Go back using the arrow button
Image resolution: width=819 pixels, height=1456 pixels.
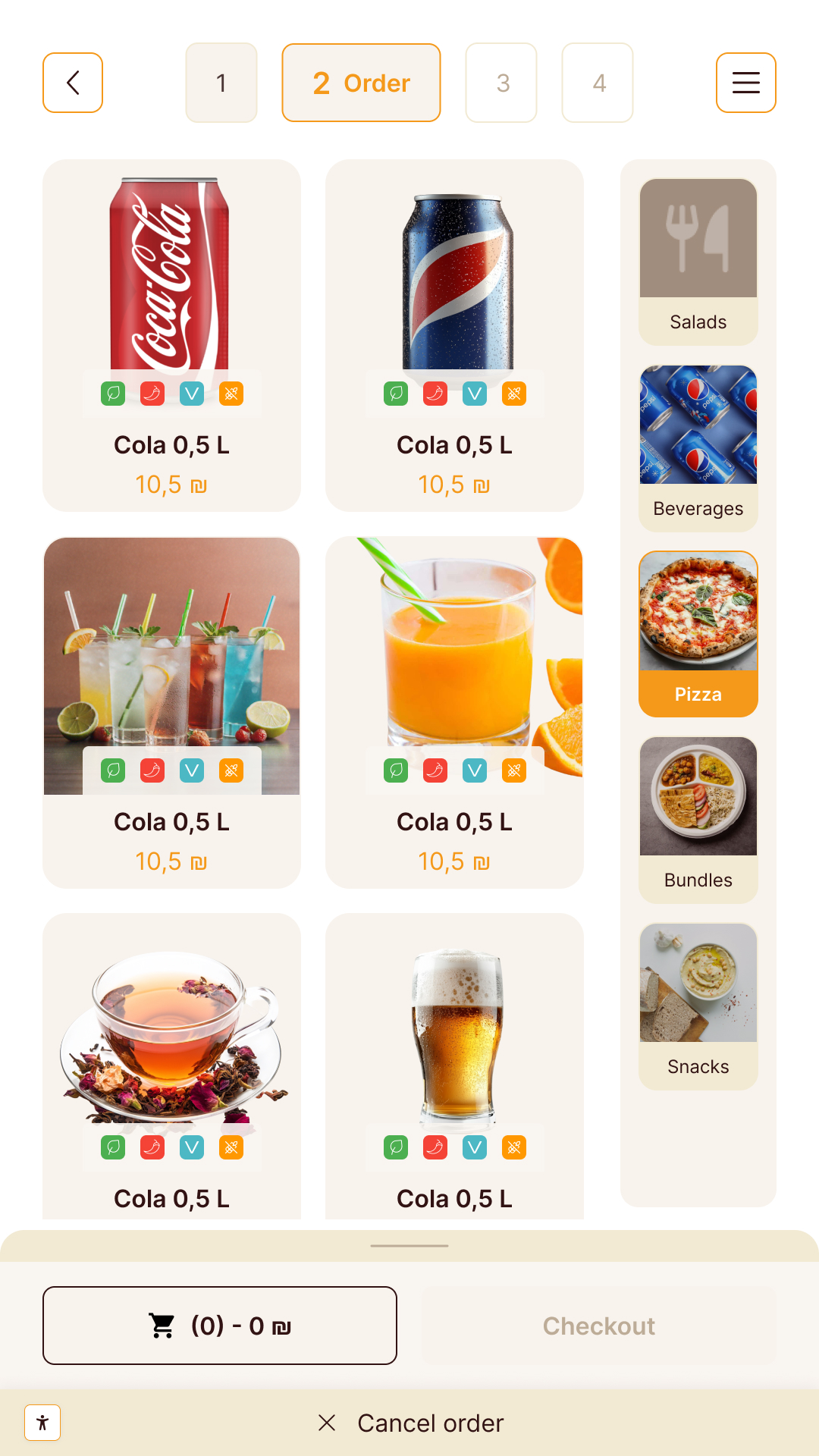tap(73, 83)
